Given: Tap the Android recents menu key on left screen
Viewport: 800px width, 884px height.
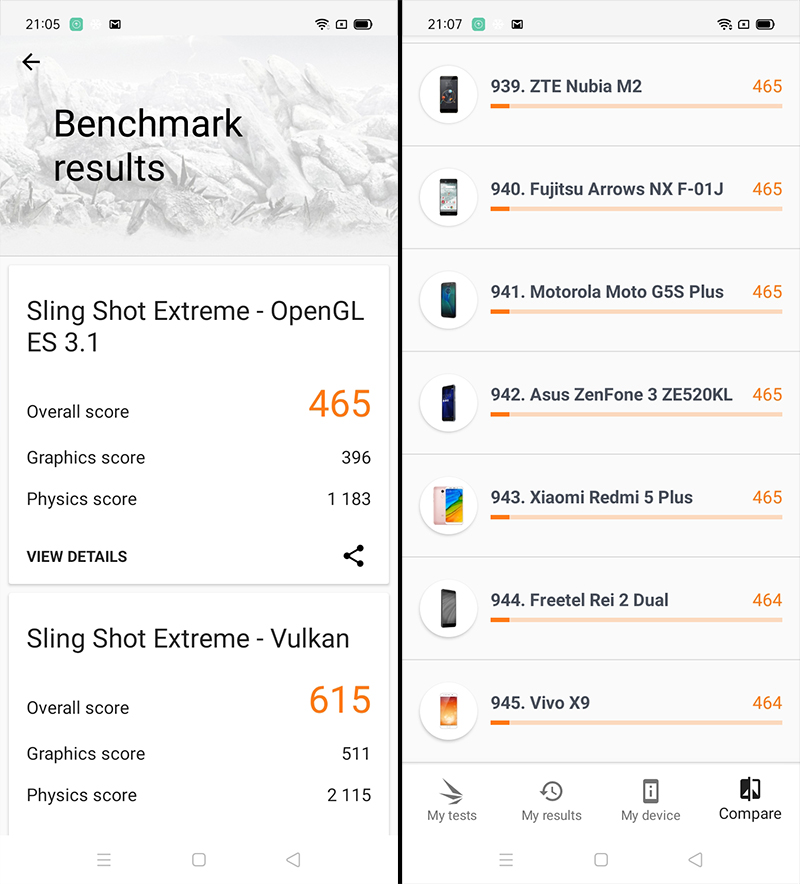Looking at the screenshot, I should [104, 859].
